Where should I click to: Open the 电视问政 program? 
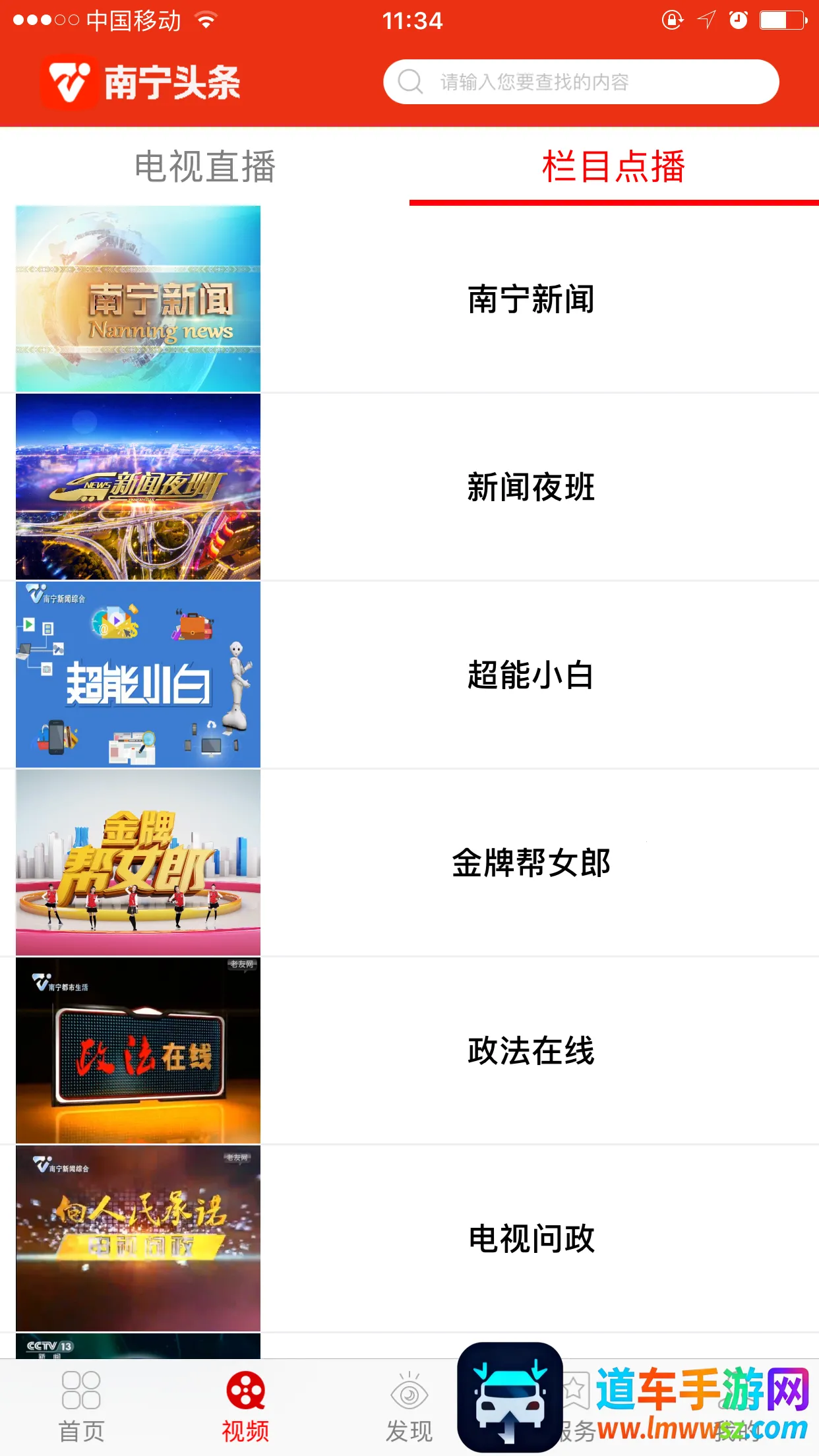click(x=530, y=1239)
